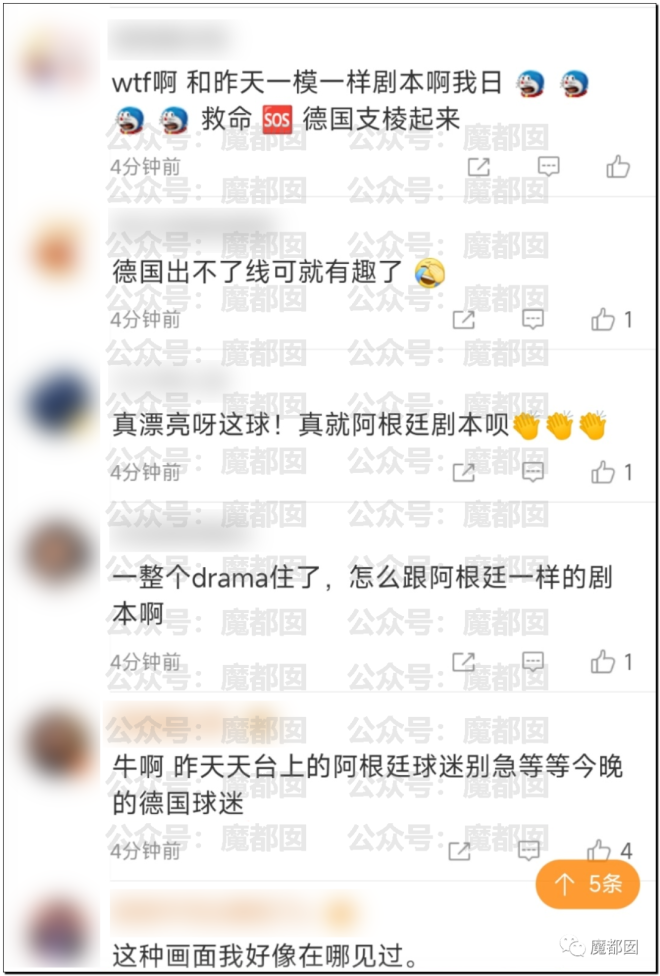This screenshot has width=660, height=976.
Task: Reply to the 德国出不了线可就有趣了 comment
Action: tap(534, 320)
